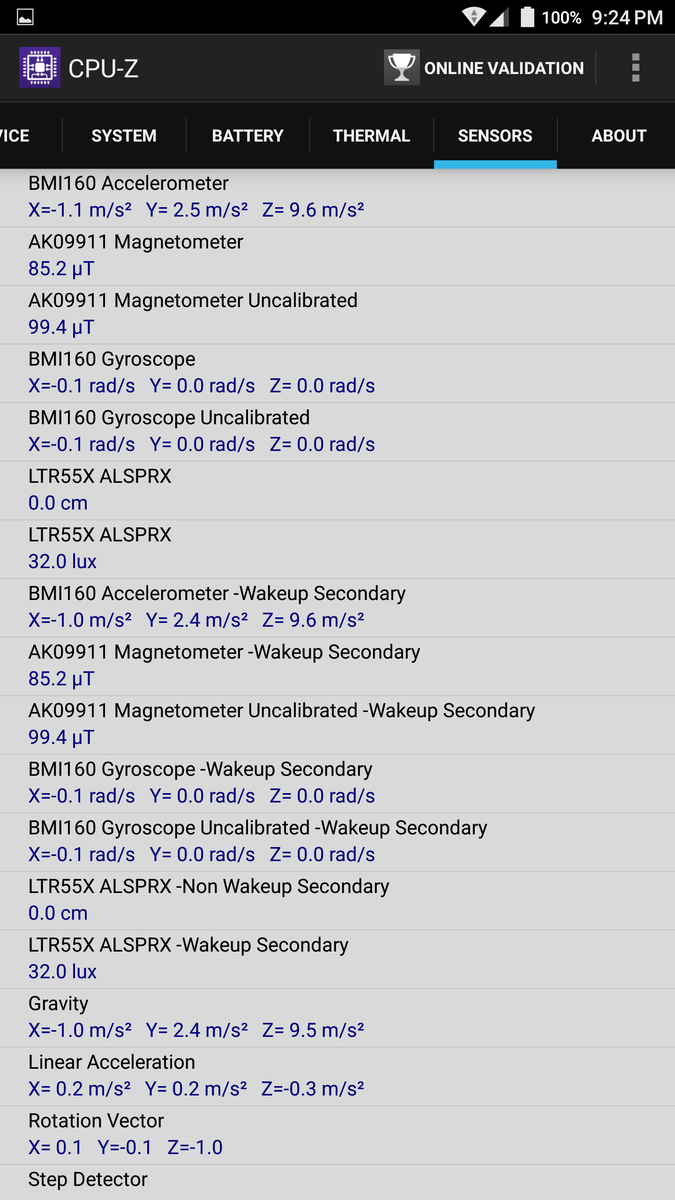This screenshot has height=1200, width=675.
Task: Go to the partially visible Device tab
Action: point(18,136)
